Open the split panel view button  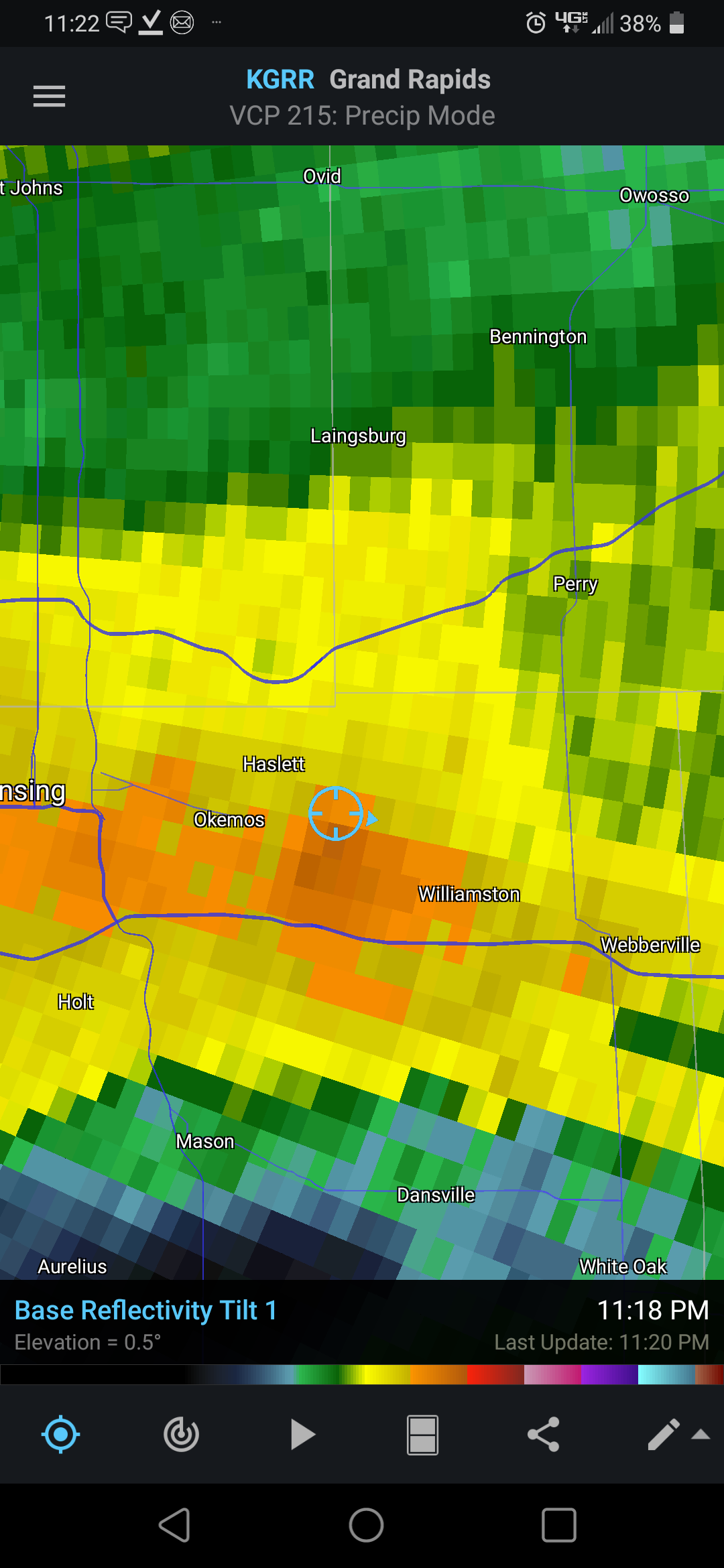point(423,1435)
